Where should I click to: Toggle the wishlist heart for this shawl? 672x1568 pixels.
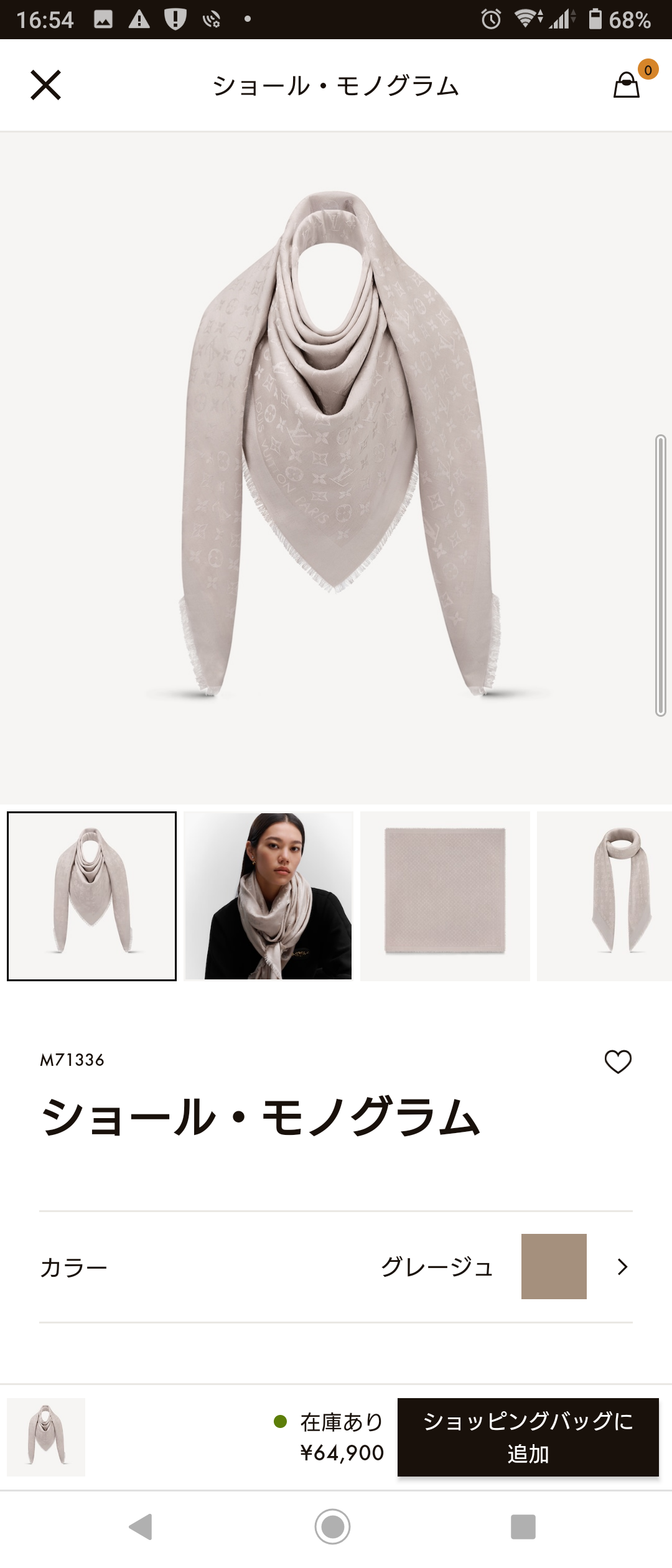pos(620,1062)
